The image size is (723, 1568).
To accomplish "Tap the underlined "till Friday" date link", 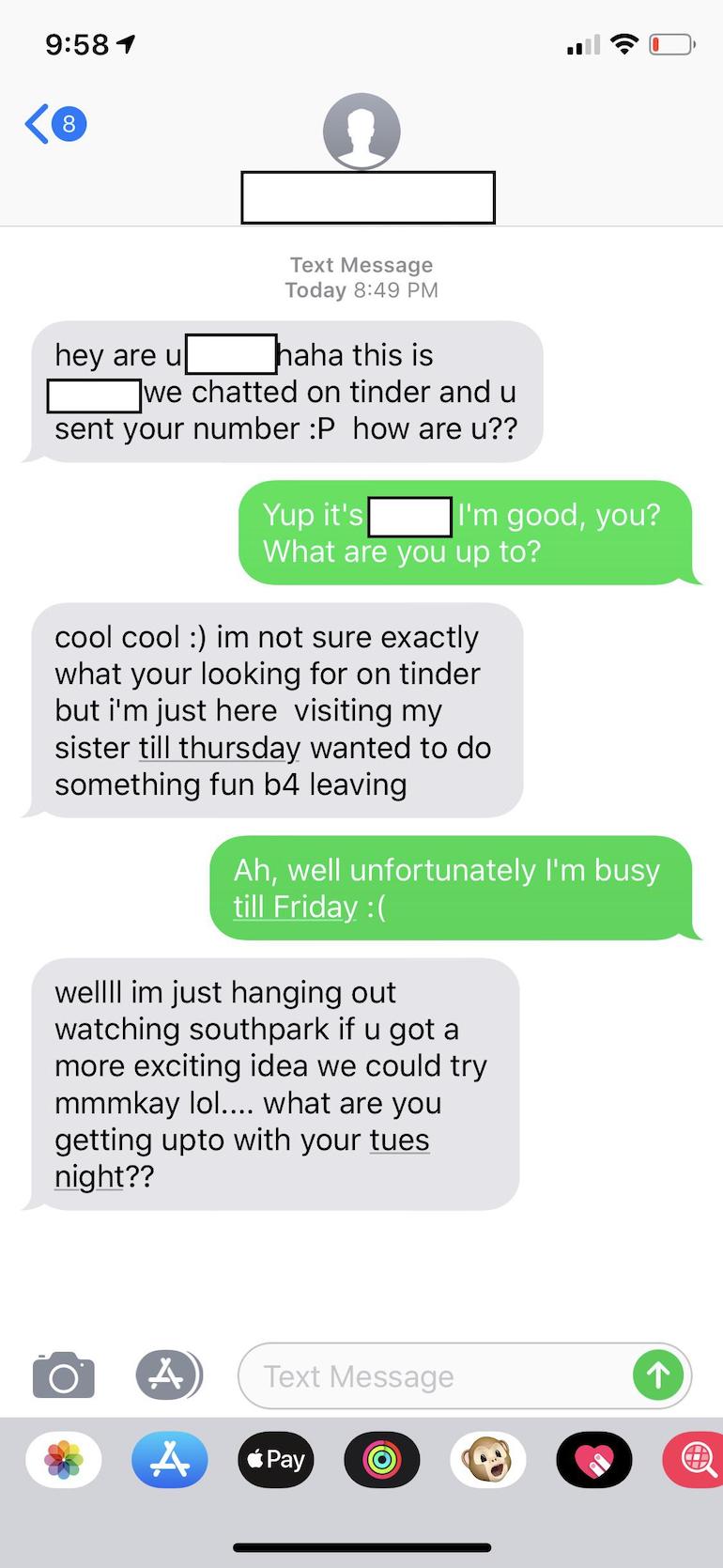I will 296,907.
